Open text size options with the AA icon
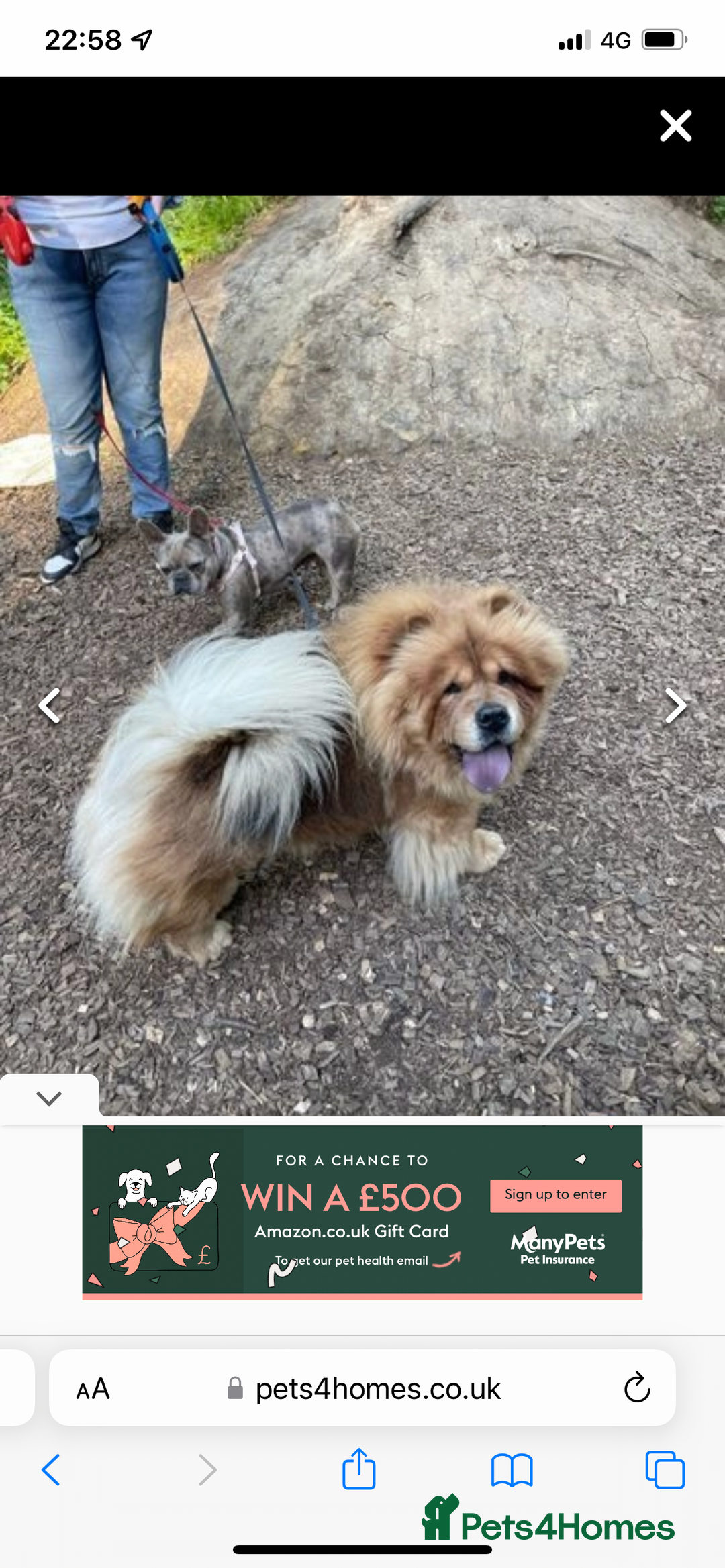This screenshot has width=725, height=1568. coord(93,1389)
